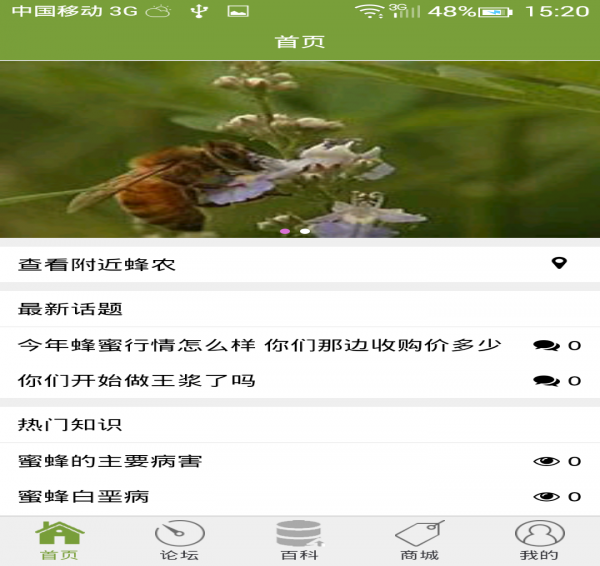Open topic 今年蜂蜜行情怎么样
The image size is (600, 566).
point(260,345)
